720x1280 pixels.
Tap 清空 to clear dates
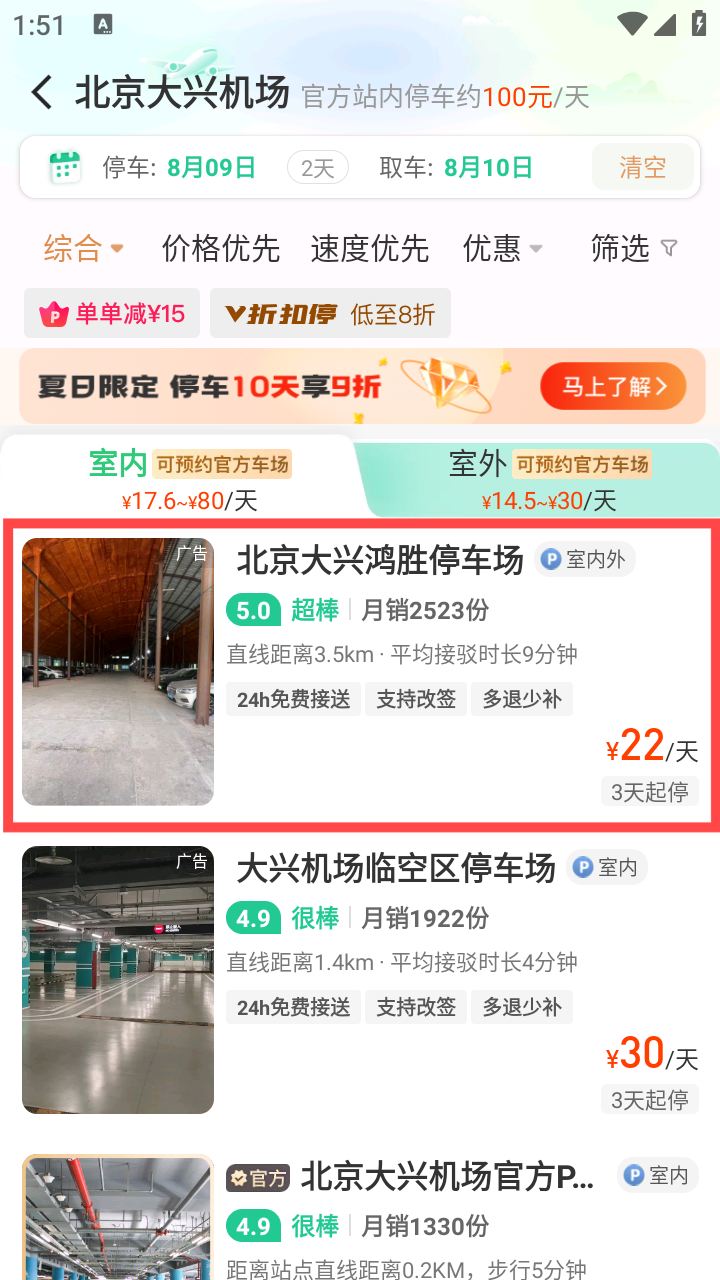coord(642,167)
